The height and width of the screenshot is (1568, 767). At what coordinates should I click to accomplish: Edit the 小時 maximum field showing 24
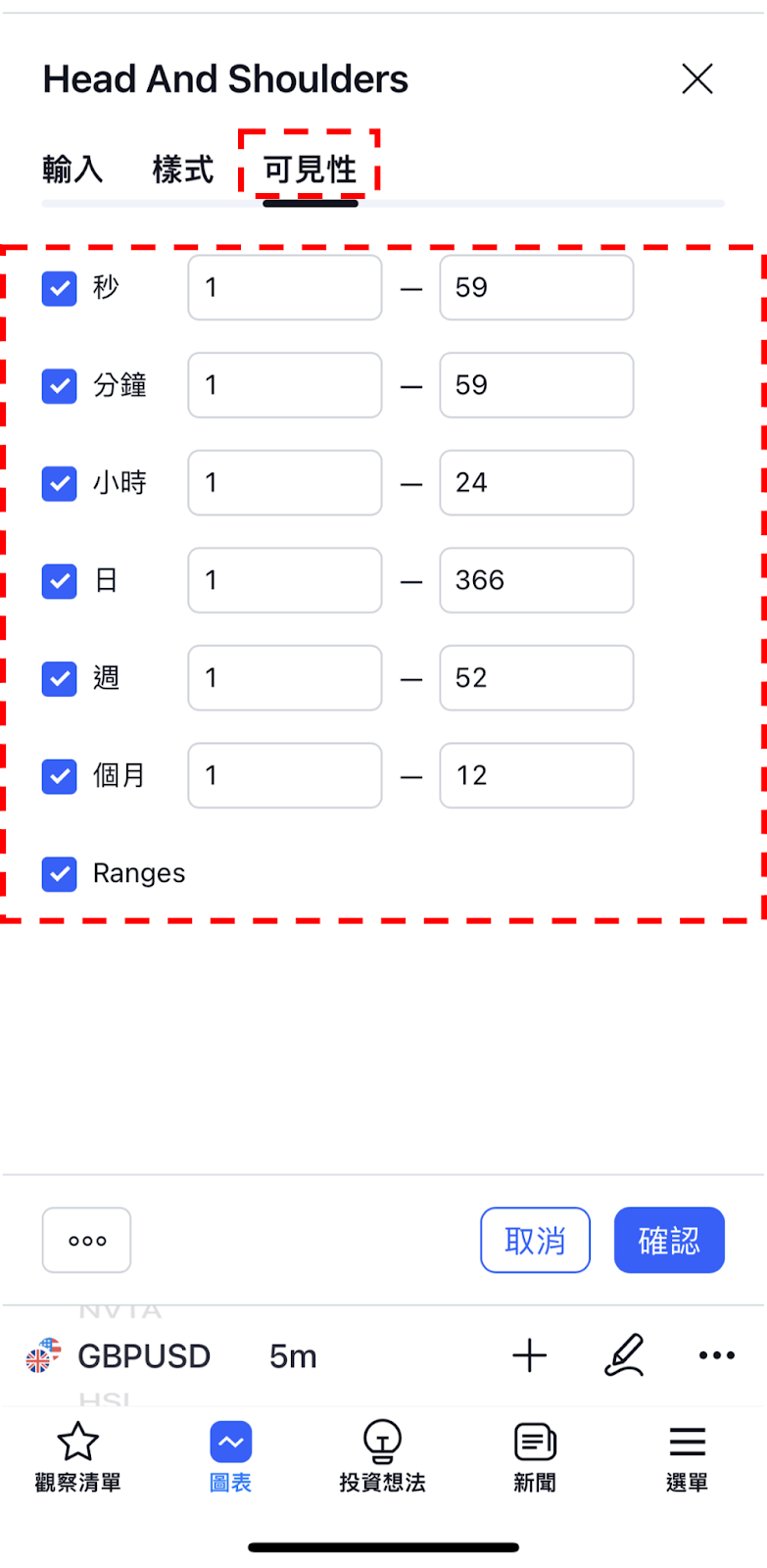537,482
